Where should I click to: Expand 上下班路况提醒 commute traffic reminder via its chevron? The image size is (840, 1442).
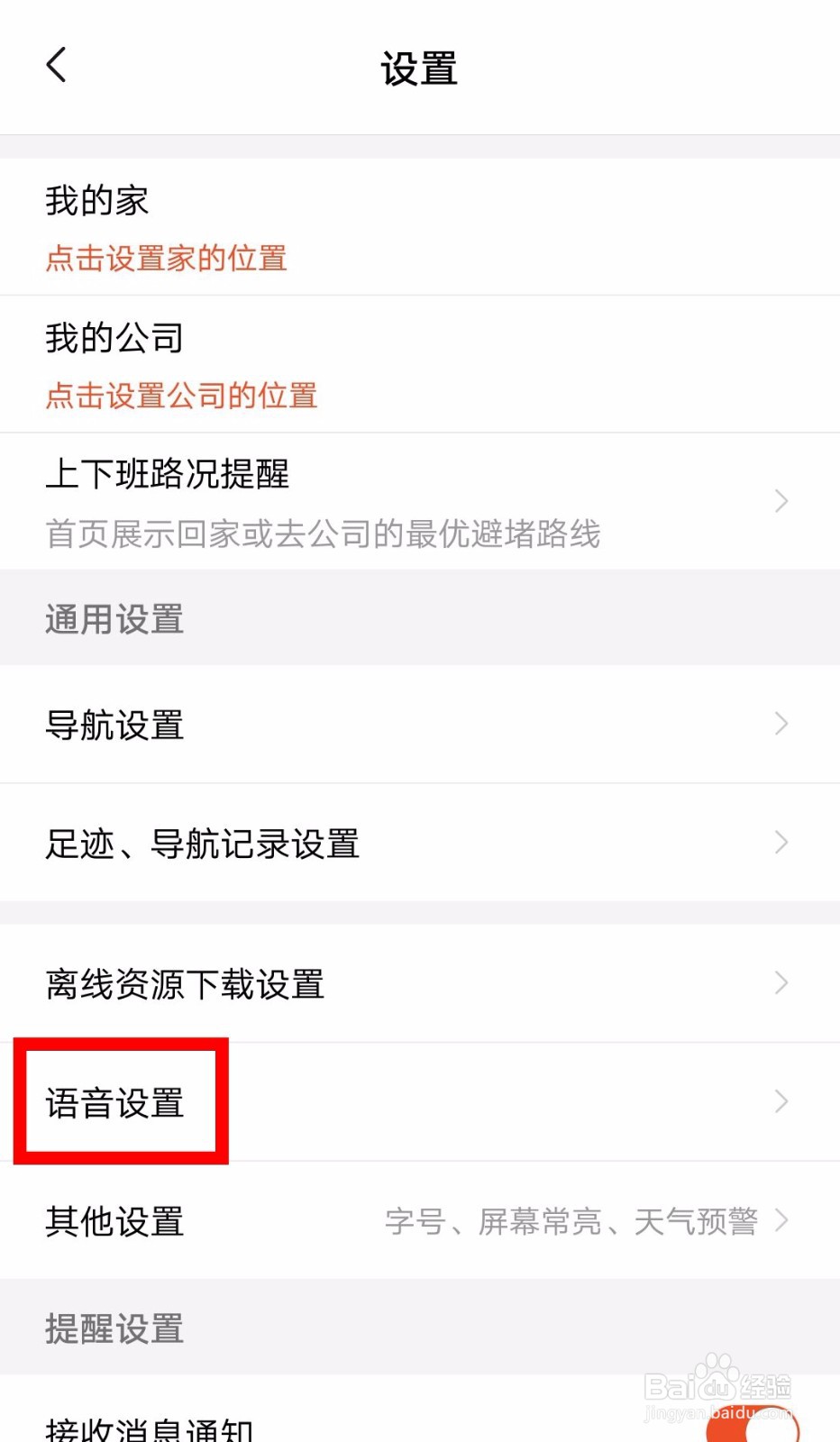pyautogui.click(x=781, y=501)
